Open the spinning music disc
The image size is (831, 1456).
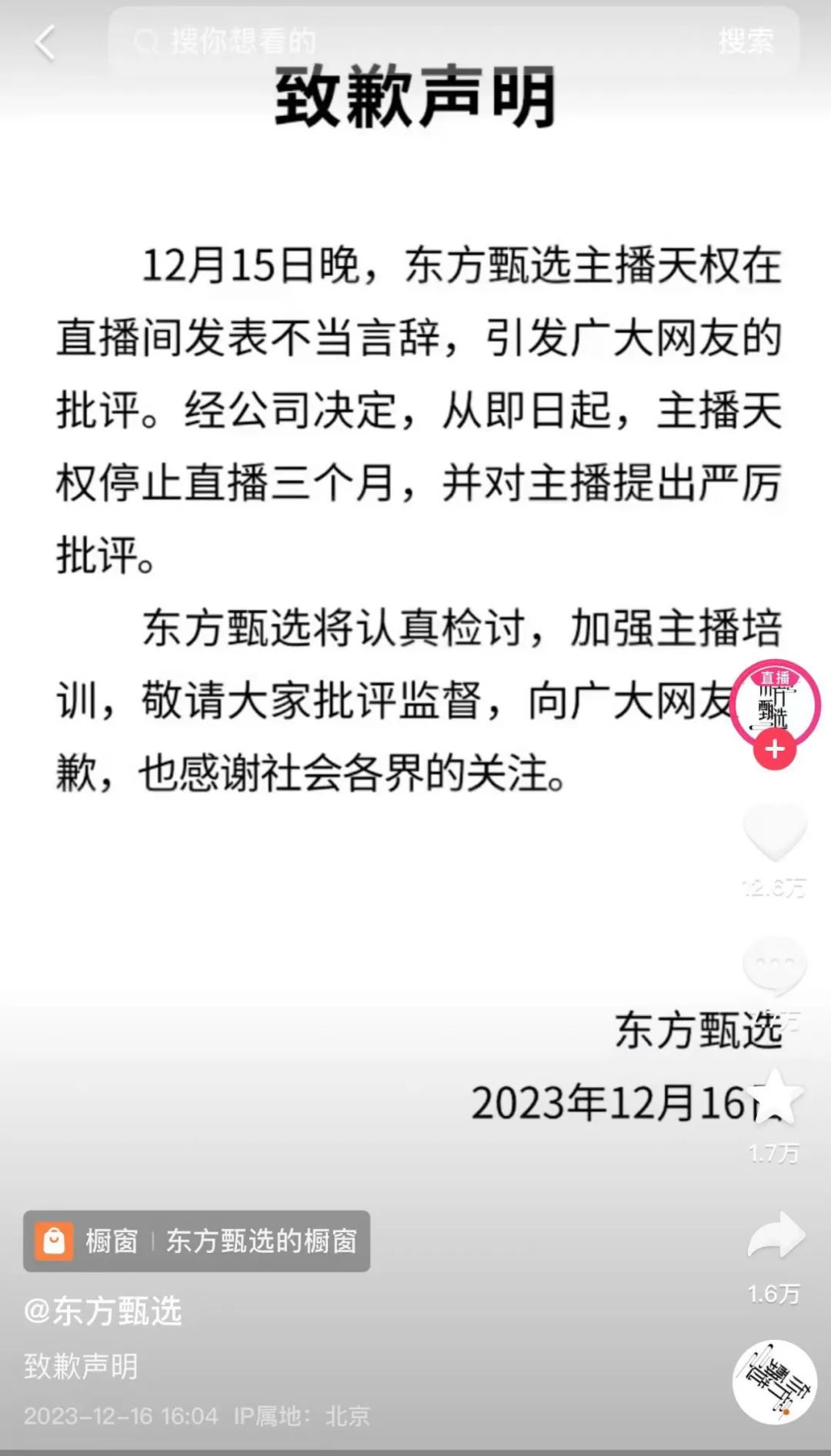coord(774,1382)
